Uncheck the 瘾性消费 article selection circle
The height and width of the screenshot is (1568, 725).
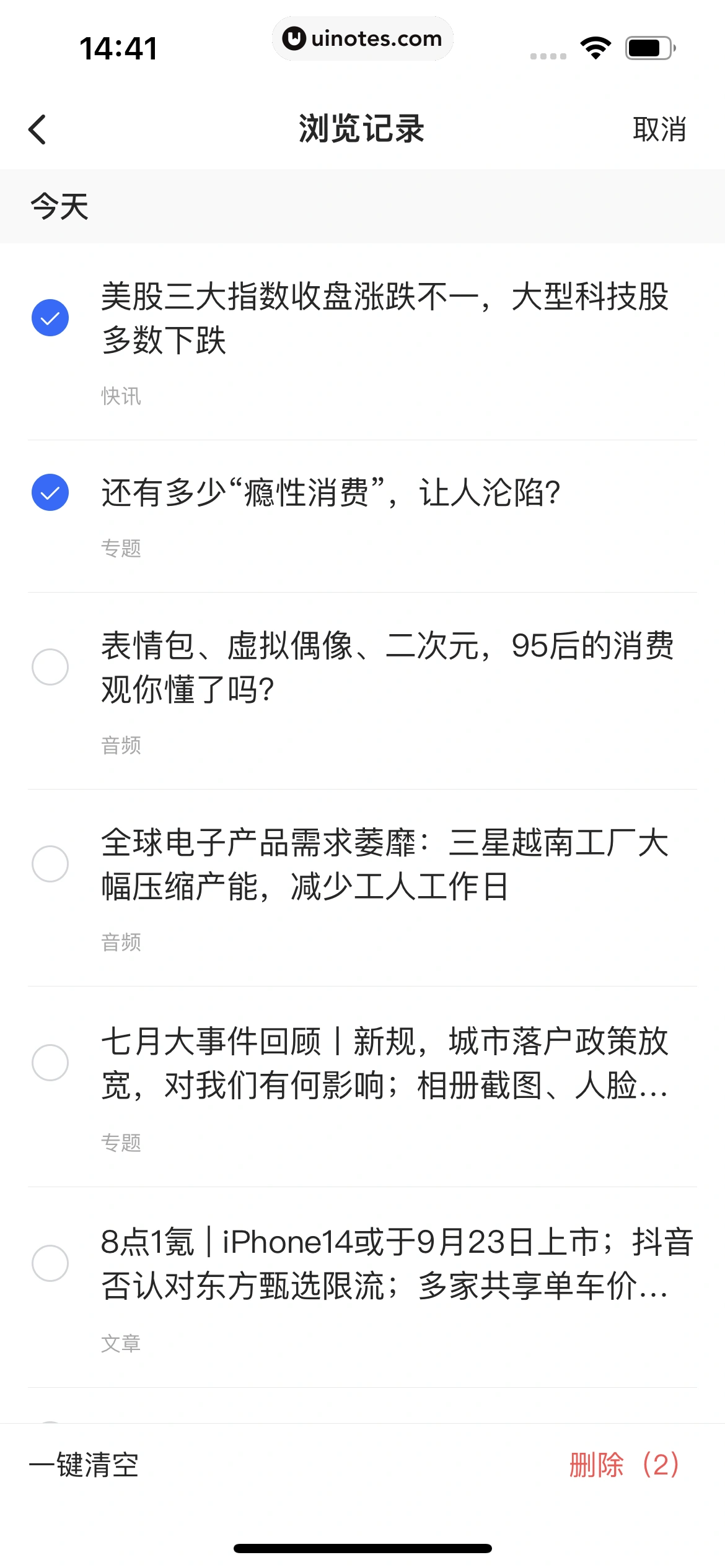coord(51,494)
